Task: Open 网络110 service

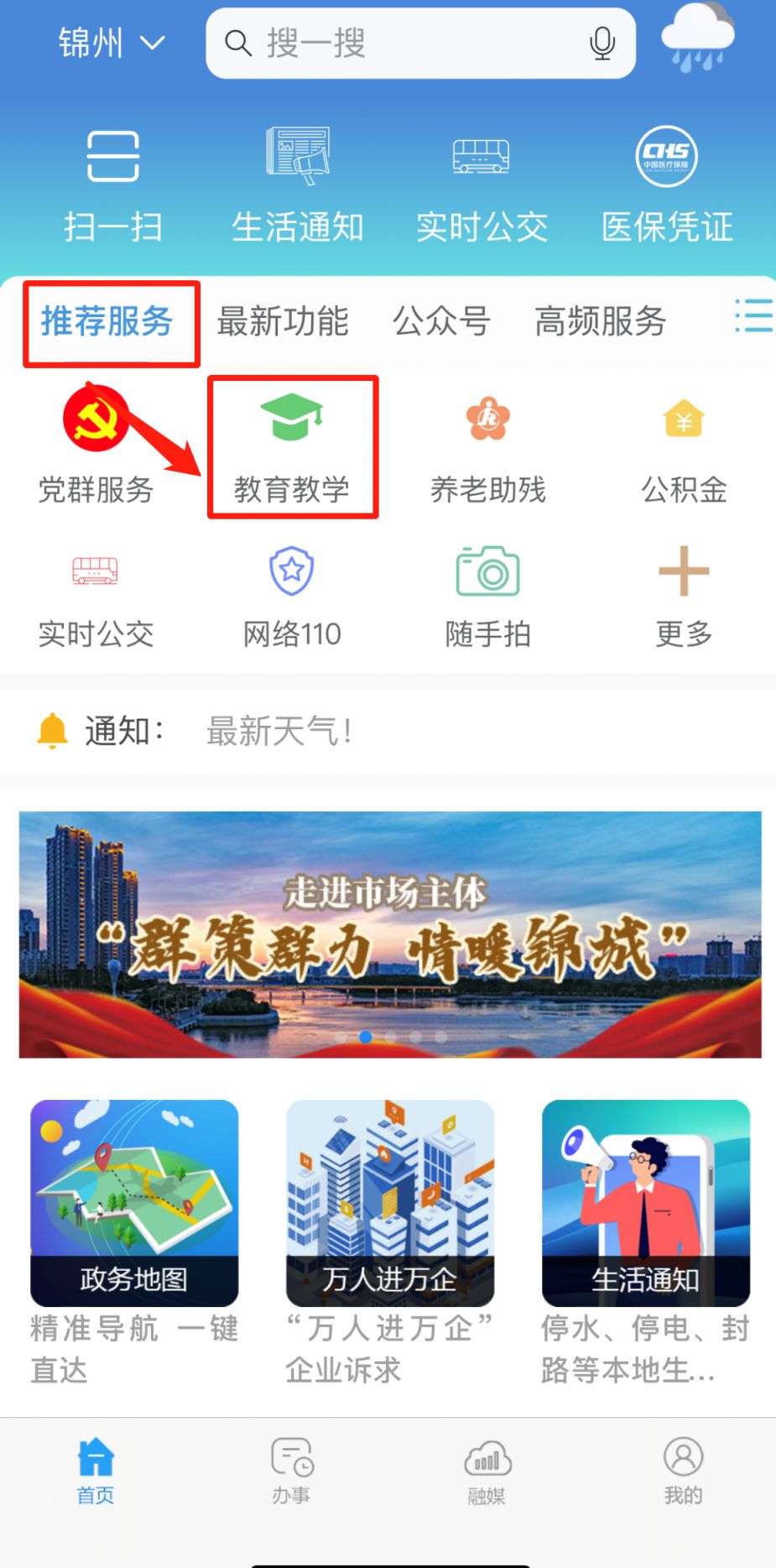Action: pos(292,596)
